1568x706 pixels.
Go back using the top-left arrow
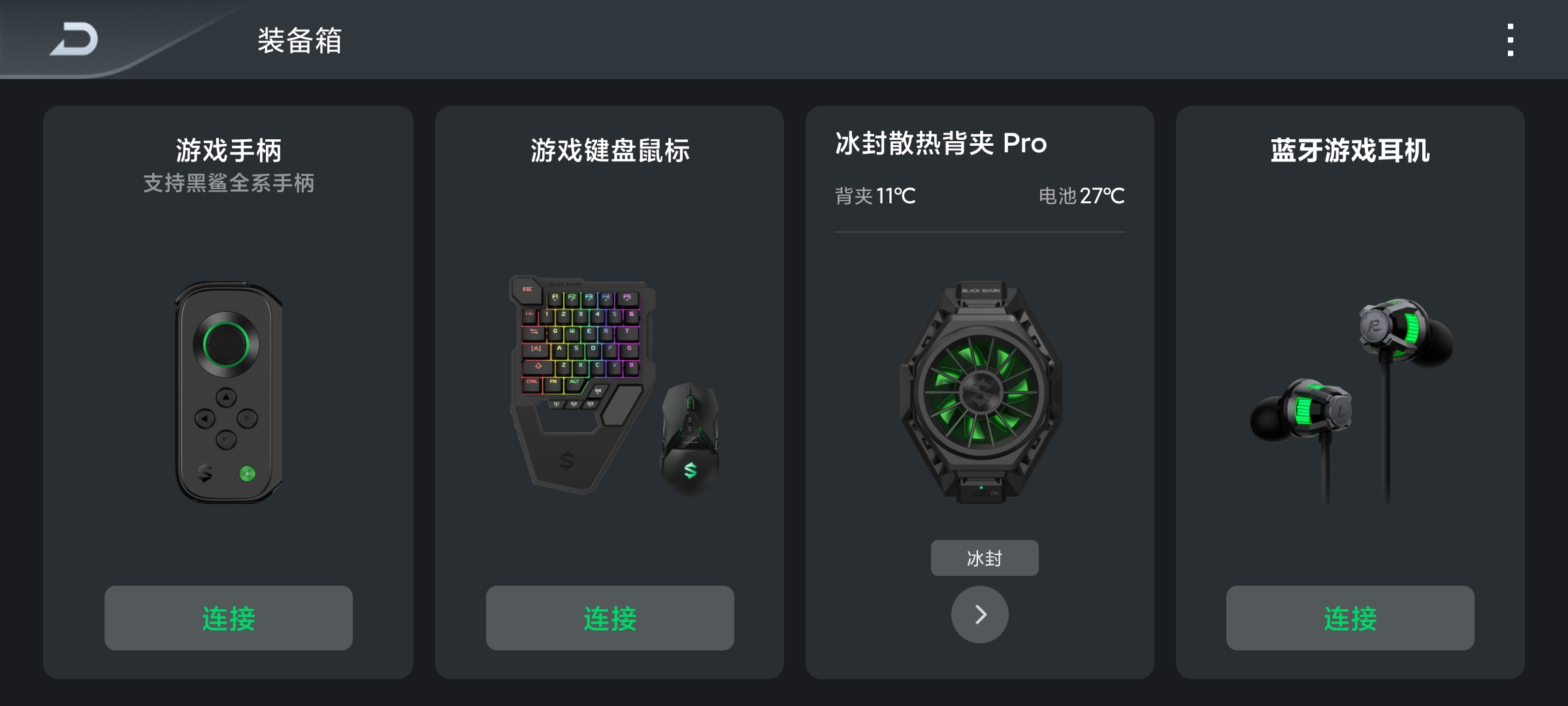coord(74,39)
